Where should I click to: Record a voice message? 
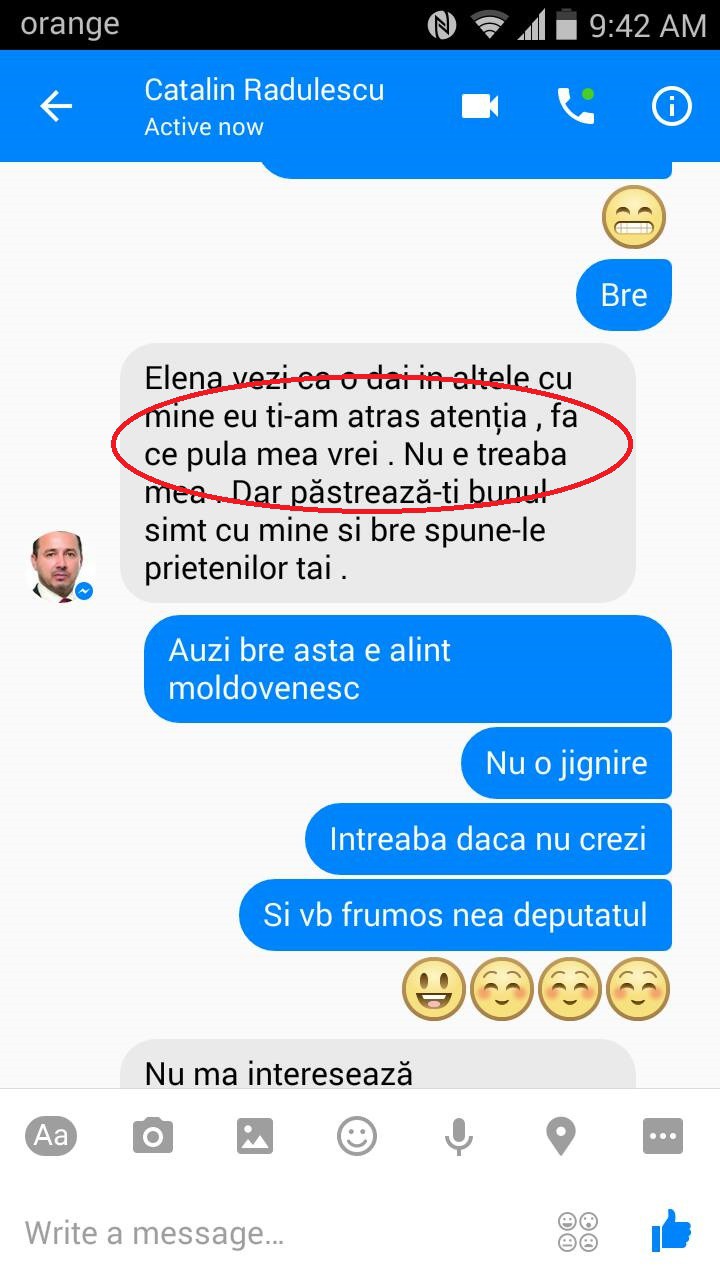click(459, 1136)
